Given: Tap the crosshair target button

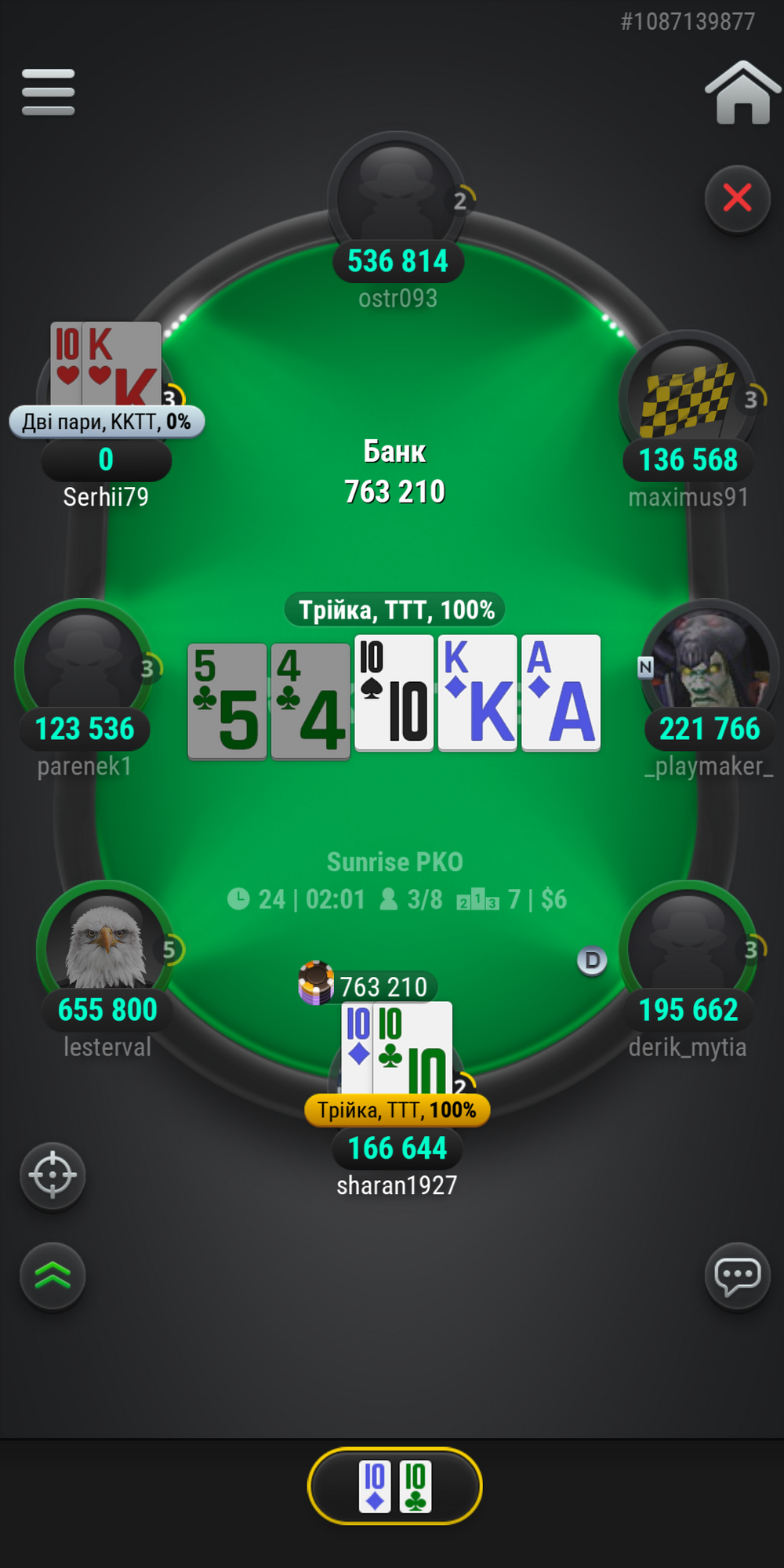Looking at the screenshot, I should (53, 1175).
